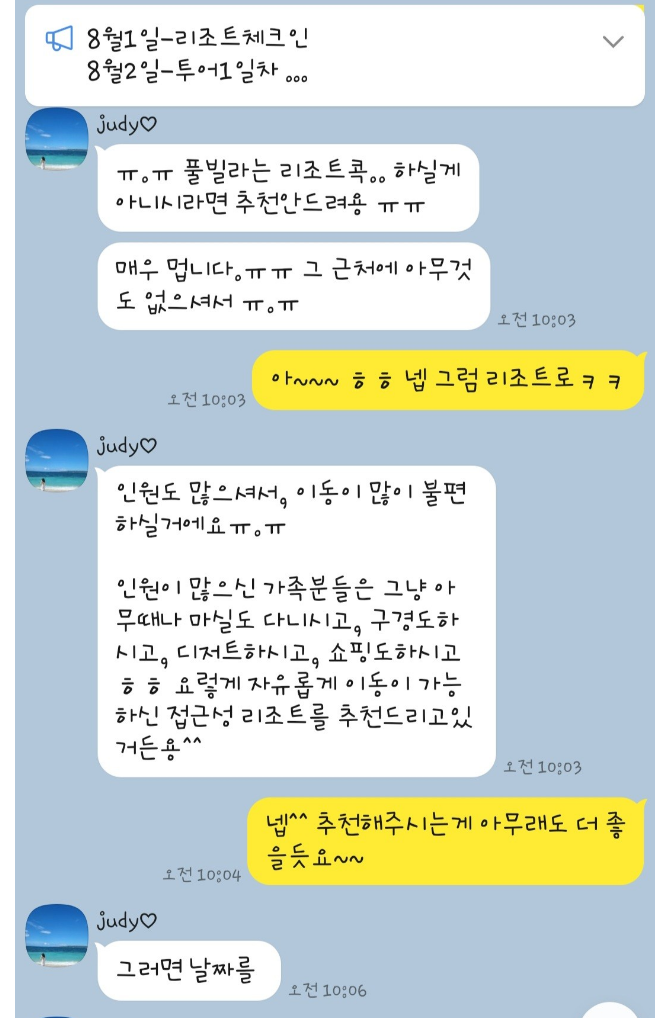Image resolution: width=666 pixels, height=1018 pixels.
Task: Open judy's avatar next to the 인원도 많으셔서 message
Action: 56,461
